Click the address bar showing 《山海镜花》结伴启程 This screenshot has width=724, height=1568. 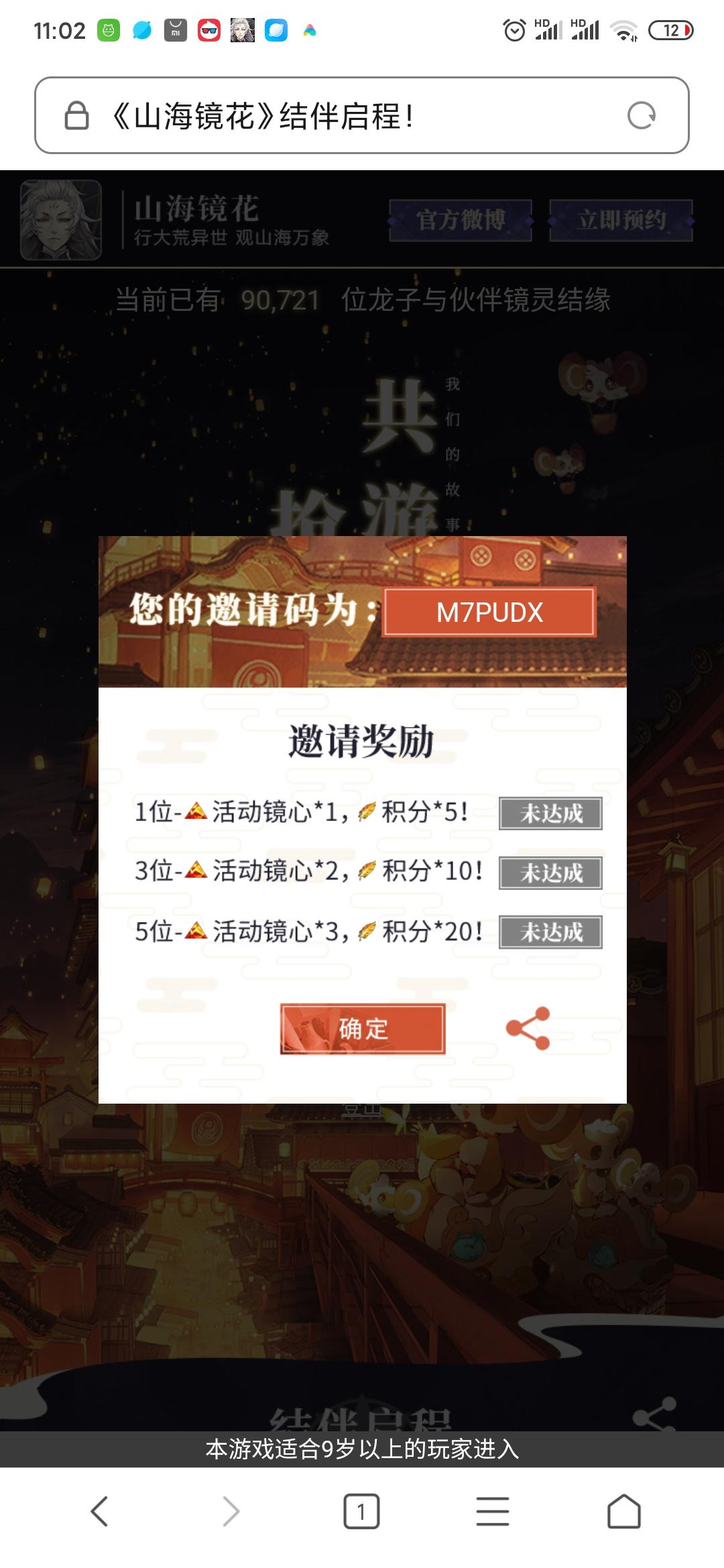pos(282,116)
